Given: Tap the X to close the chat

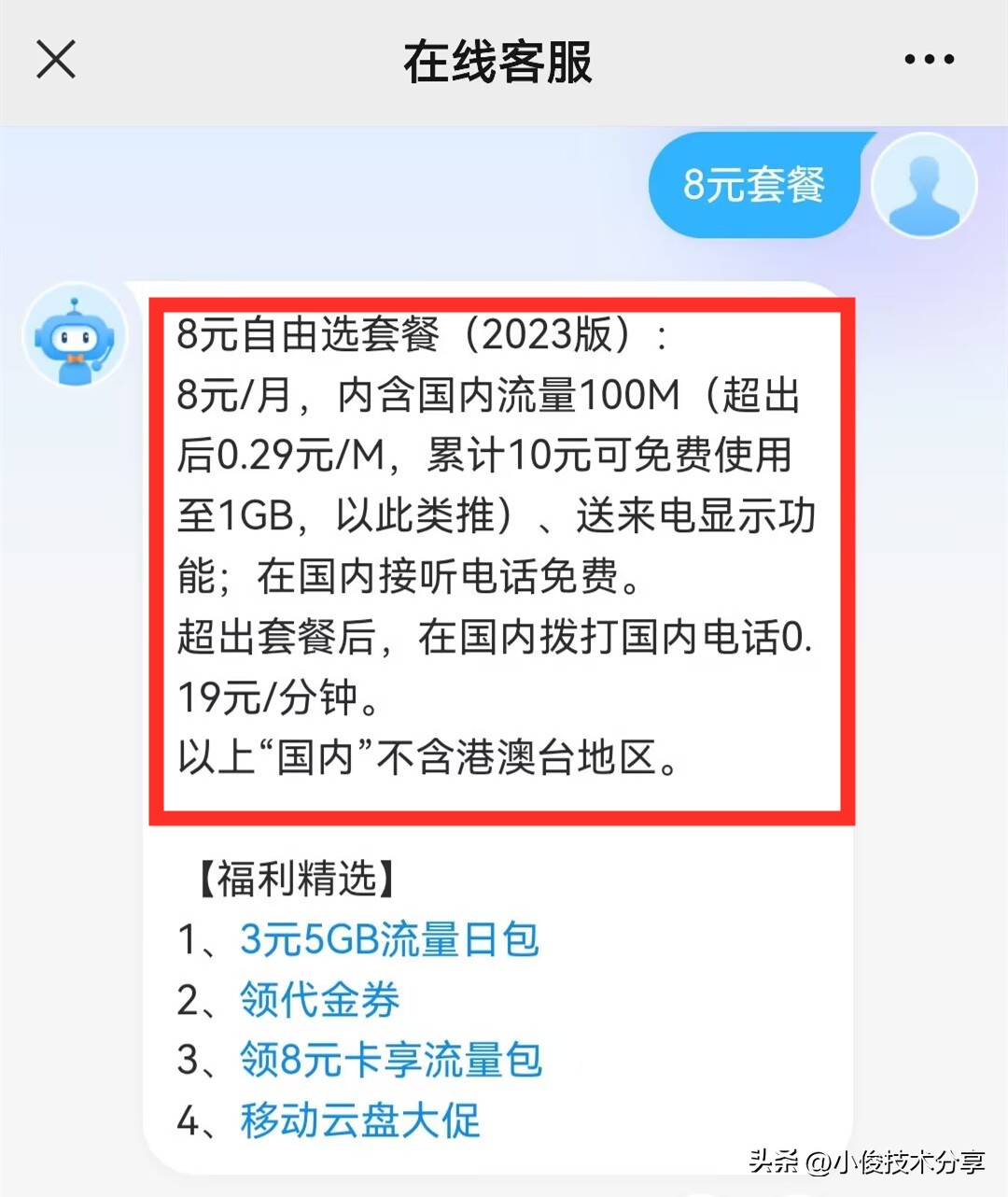Looking at the screenshot, I should point(56,59).
